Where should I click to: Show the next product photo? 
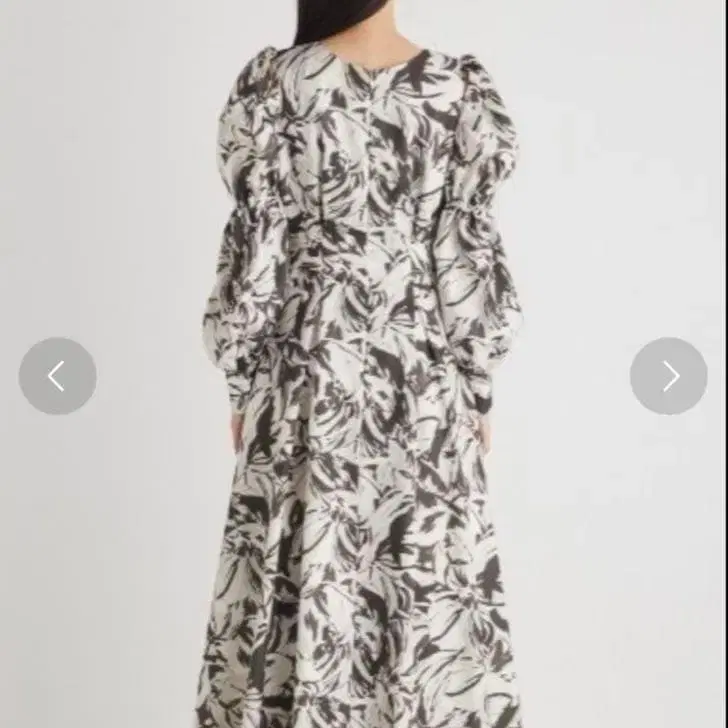pos(669,376)
